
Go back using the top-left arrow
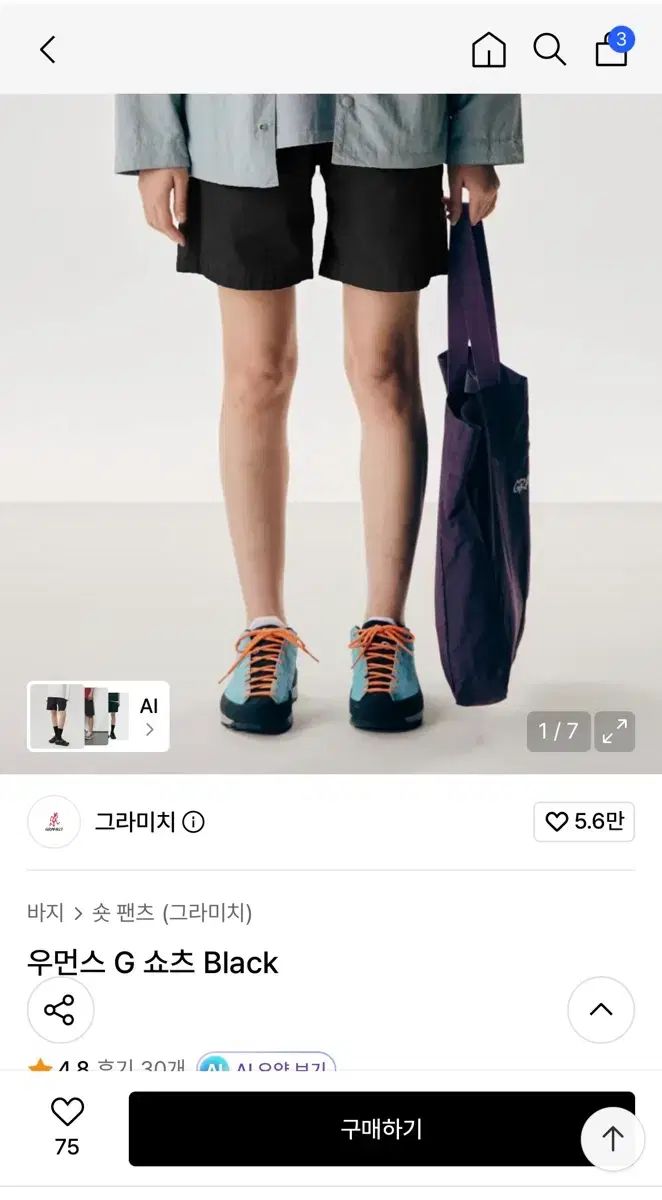tap(47, 49)
